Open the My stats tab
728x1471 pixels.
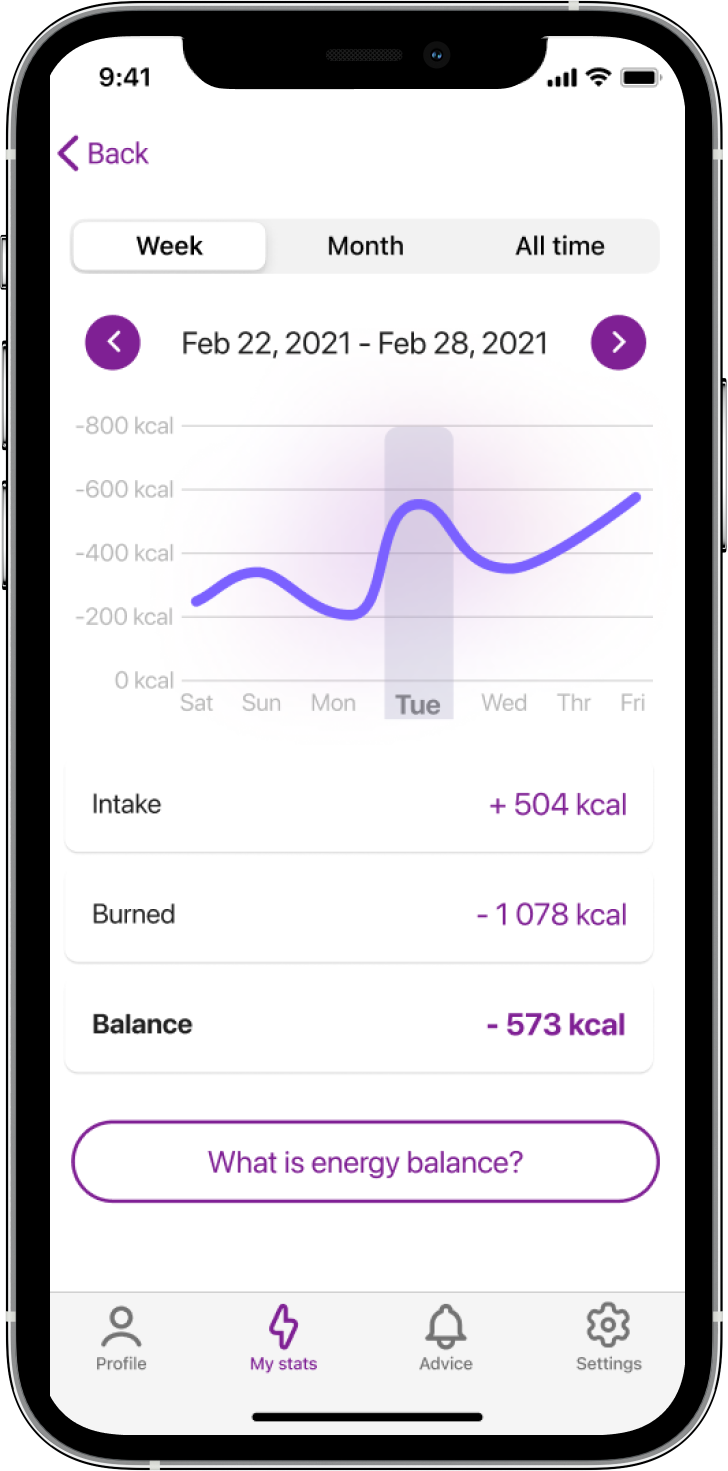(x=284, y=1339)
